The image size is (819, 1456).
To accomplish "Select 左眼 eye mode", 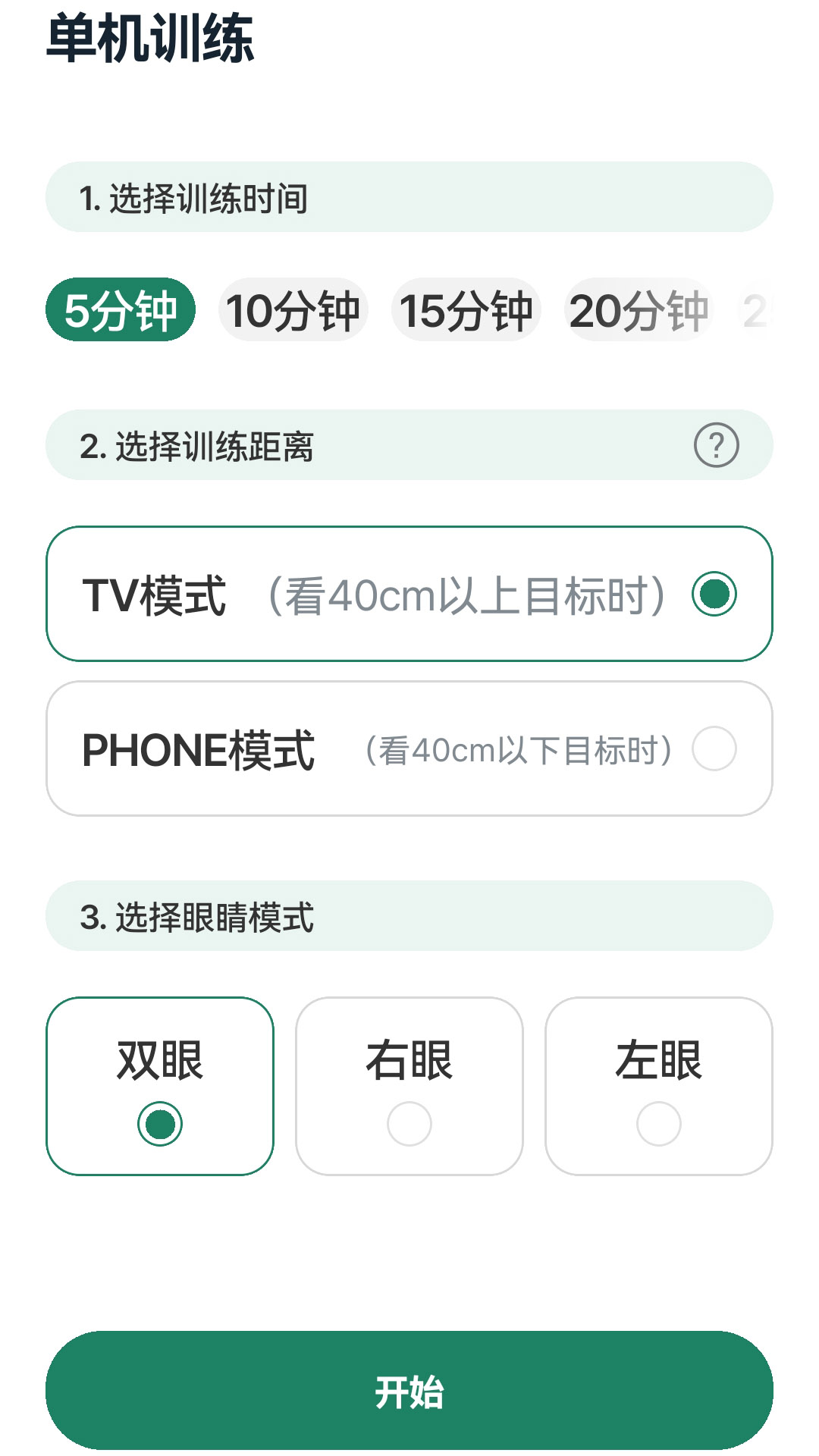I will point(658,1086).
